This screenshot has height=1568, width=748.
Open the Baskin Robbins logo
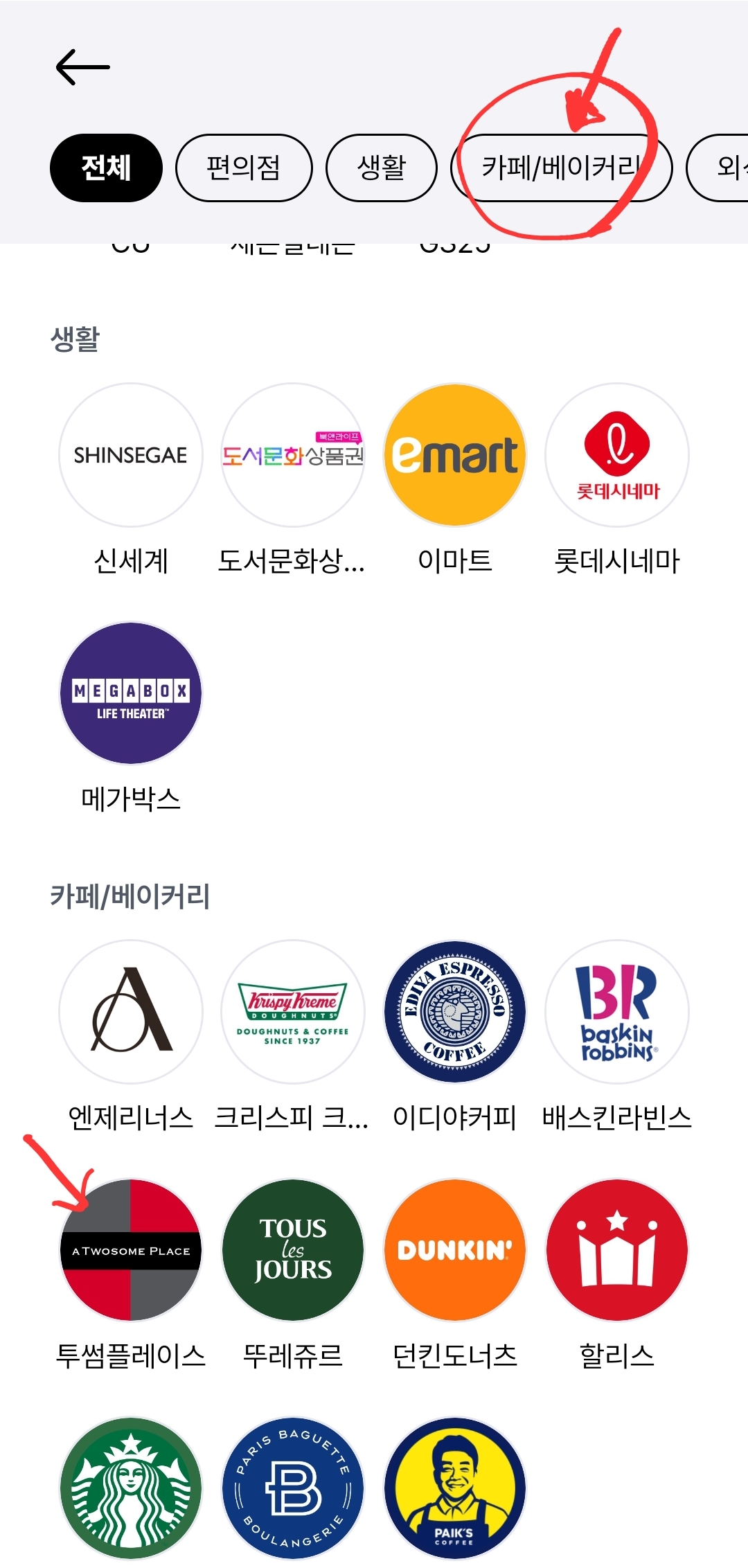tap(616, 1011)
